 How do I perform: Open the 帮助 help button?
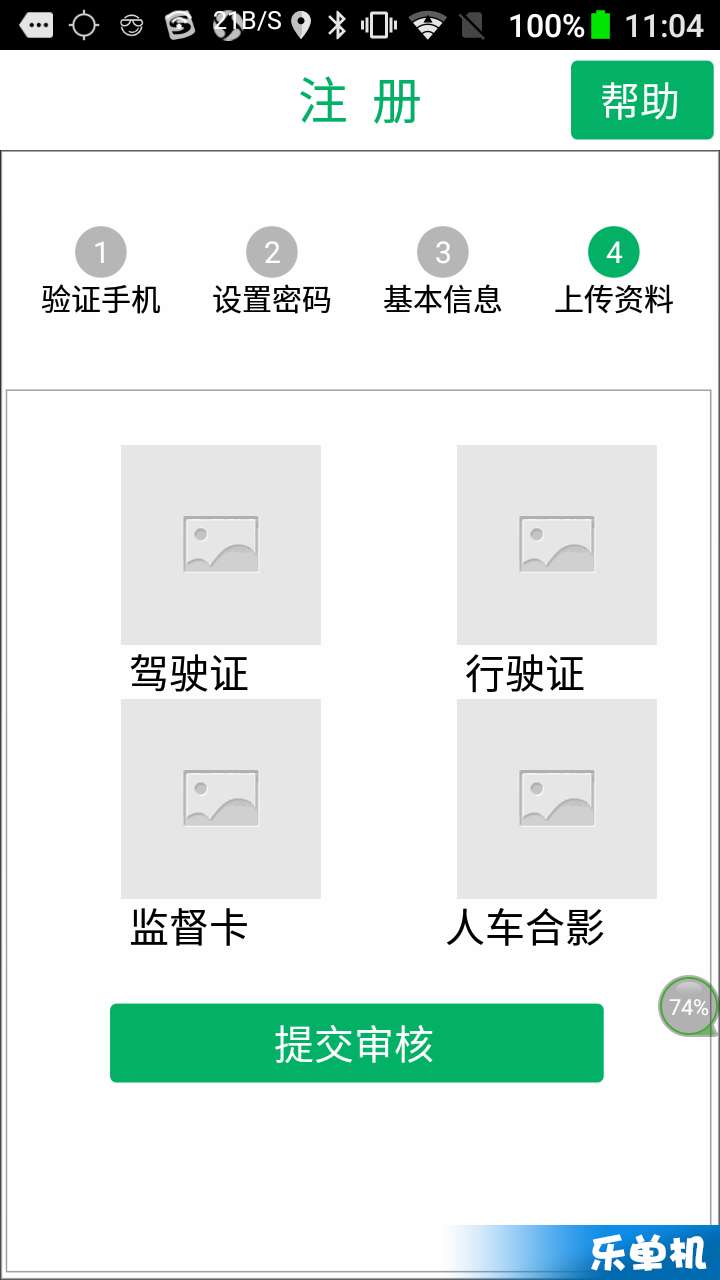click(x=641, y=100)
